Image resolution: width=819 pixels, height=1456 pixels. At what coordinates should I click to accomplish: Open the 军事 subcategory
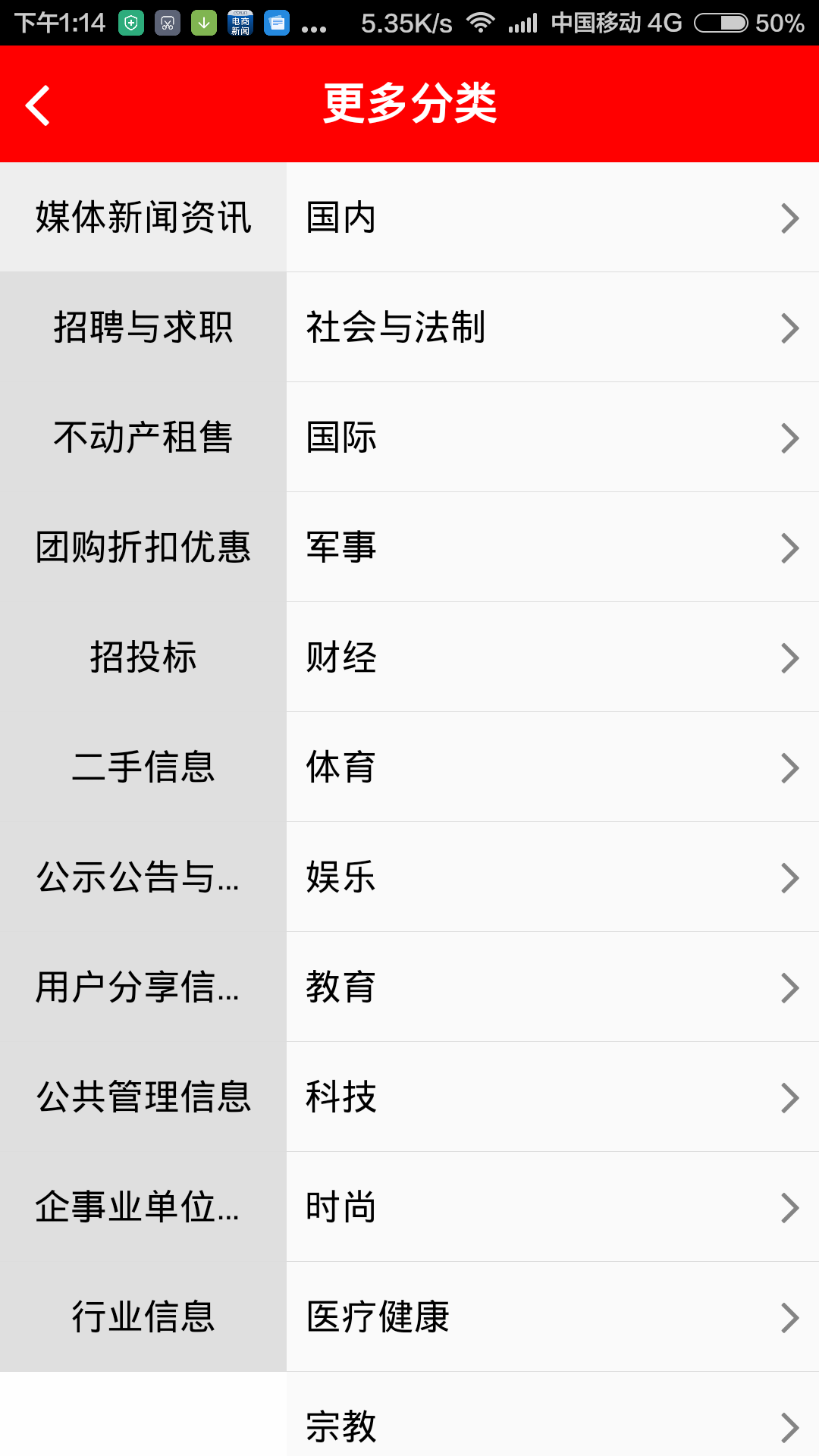click(x=553, y=548)
